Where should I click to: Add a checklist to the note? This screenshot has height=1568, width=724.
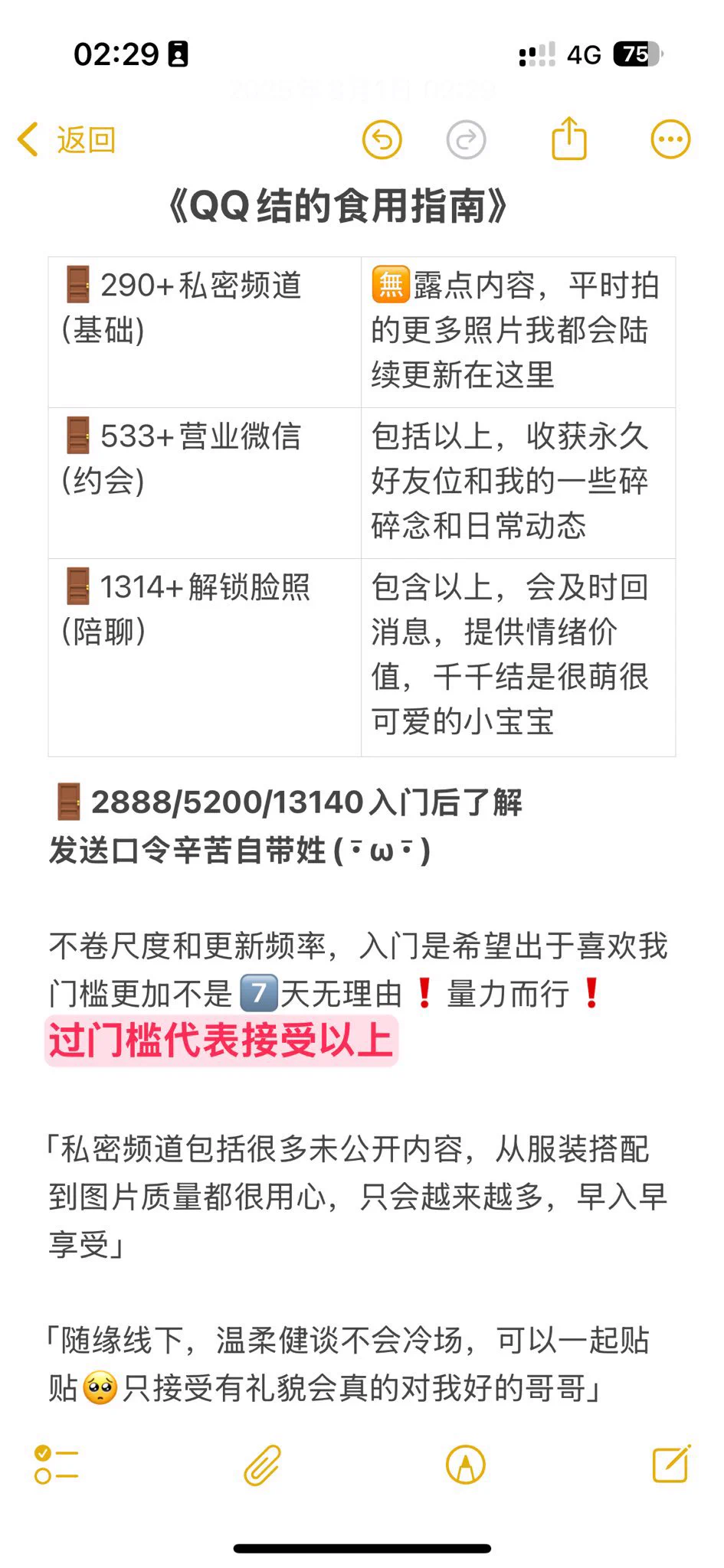pos(57,1465)
